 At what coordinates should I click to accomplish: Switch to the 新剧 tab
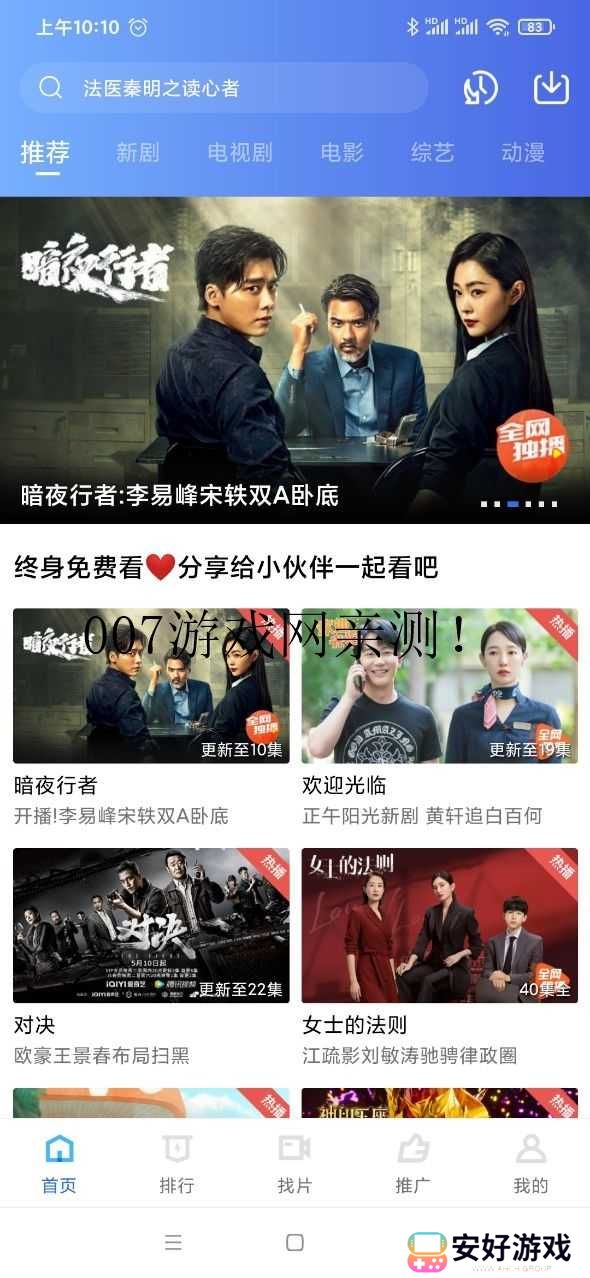(138, 152)
